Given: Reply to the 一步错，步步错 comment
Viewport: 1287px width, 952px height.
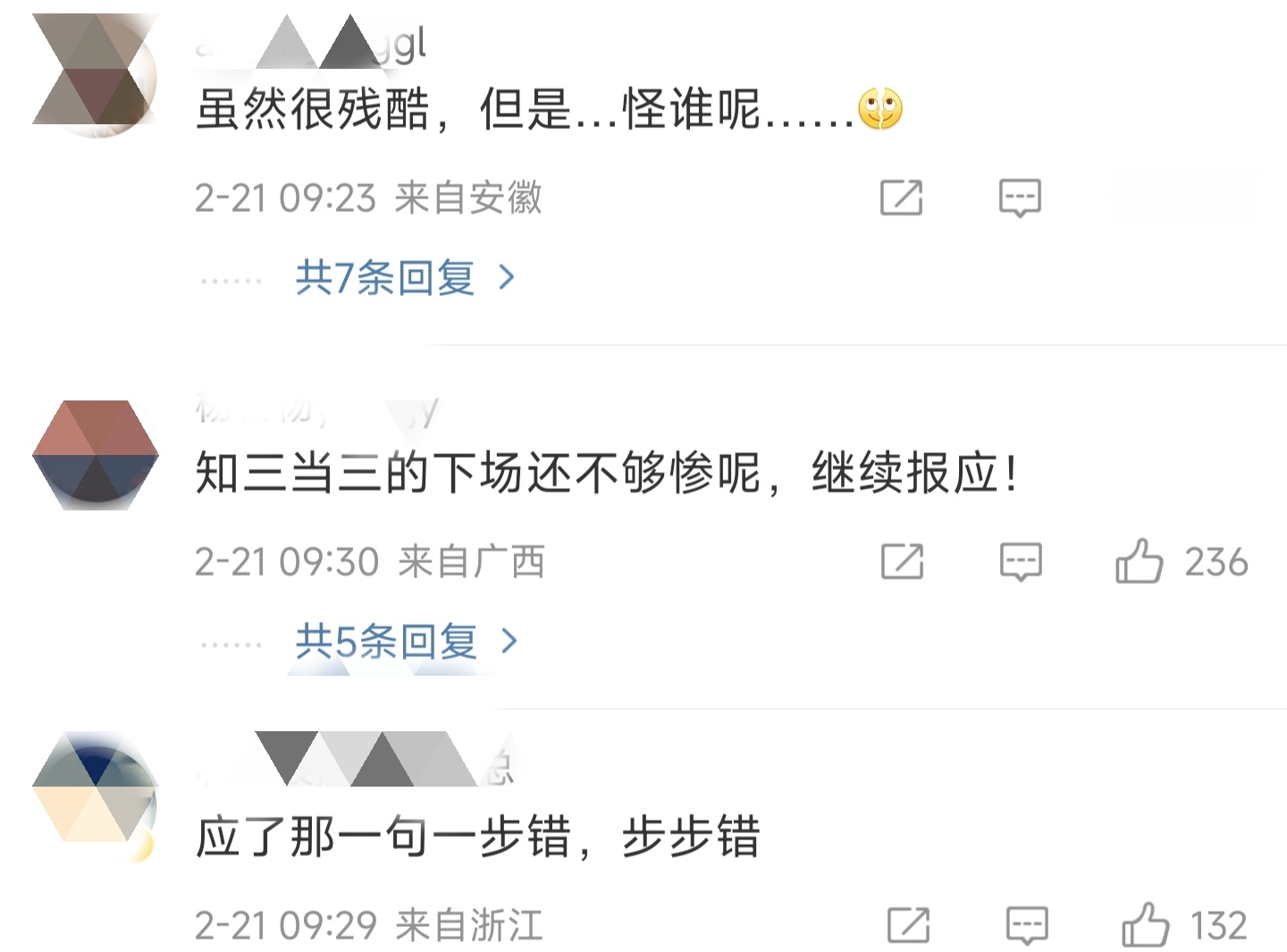Looking at the screenshot, I should [1027, 925].
